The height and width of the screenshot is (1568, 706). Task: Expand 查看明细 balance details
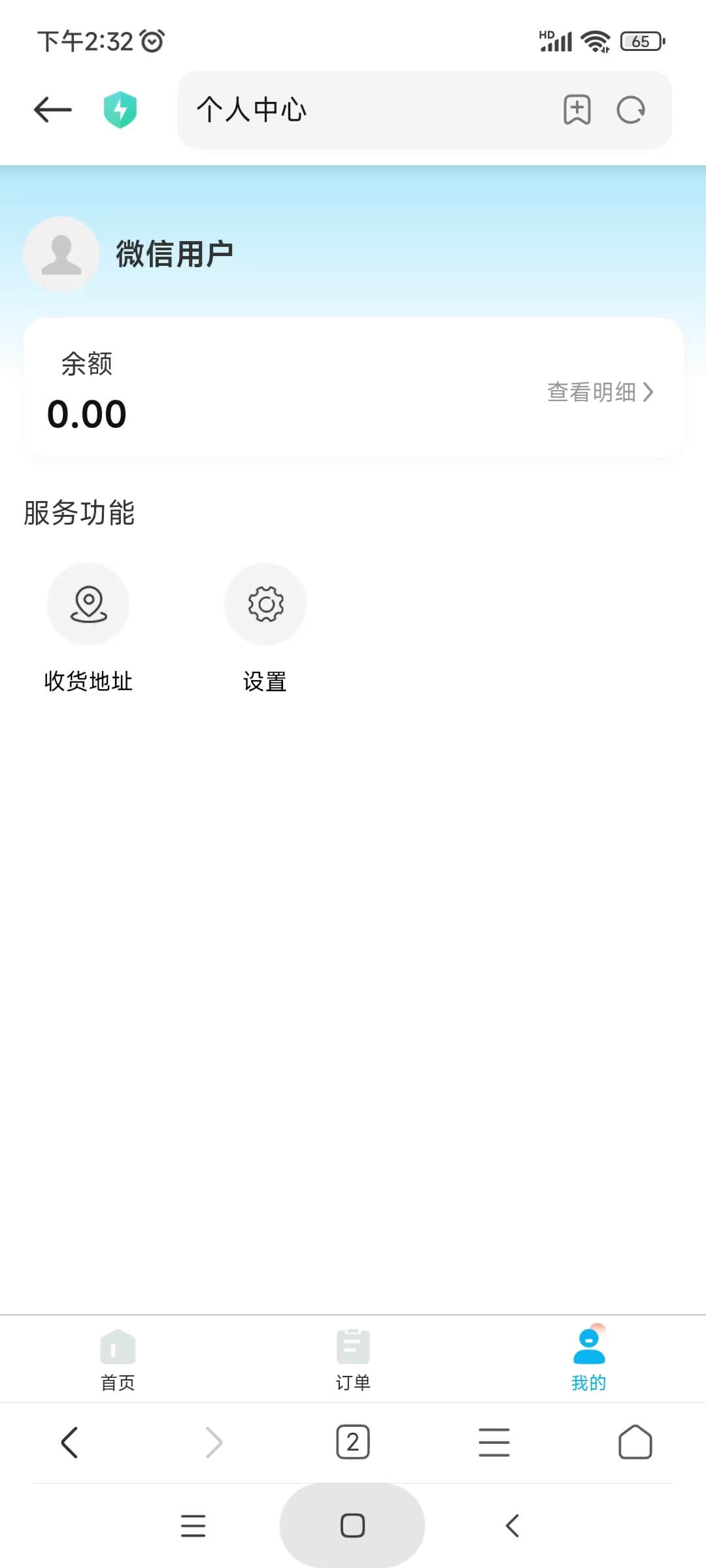click(x=598, y=393)
